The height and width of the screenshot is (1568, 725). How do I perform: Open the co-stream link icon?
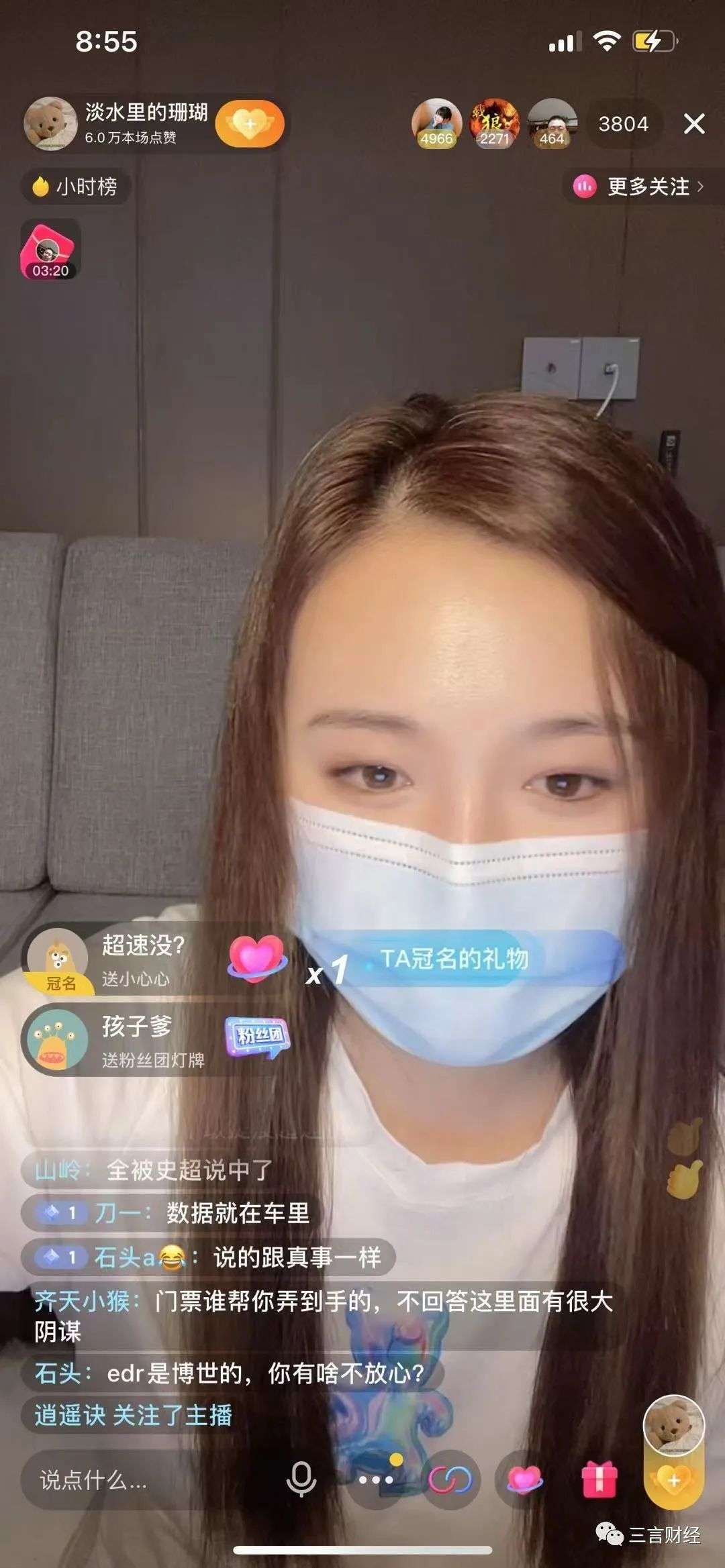point(450,1479)
